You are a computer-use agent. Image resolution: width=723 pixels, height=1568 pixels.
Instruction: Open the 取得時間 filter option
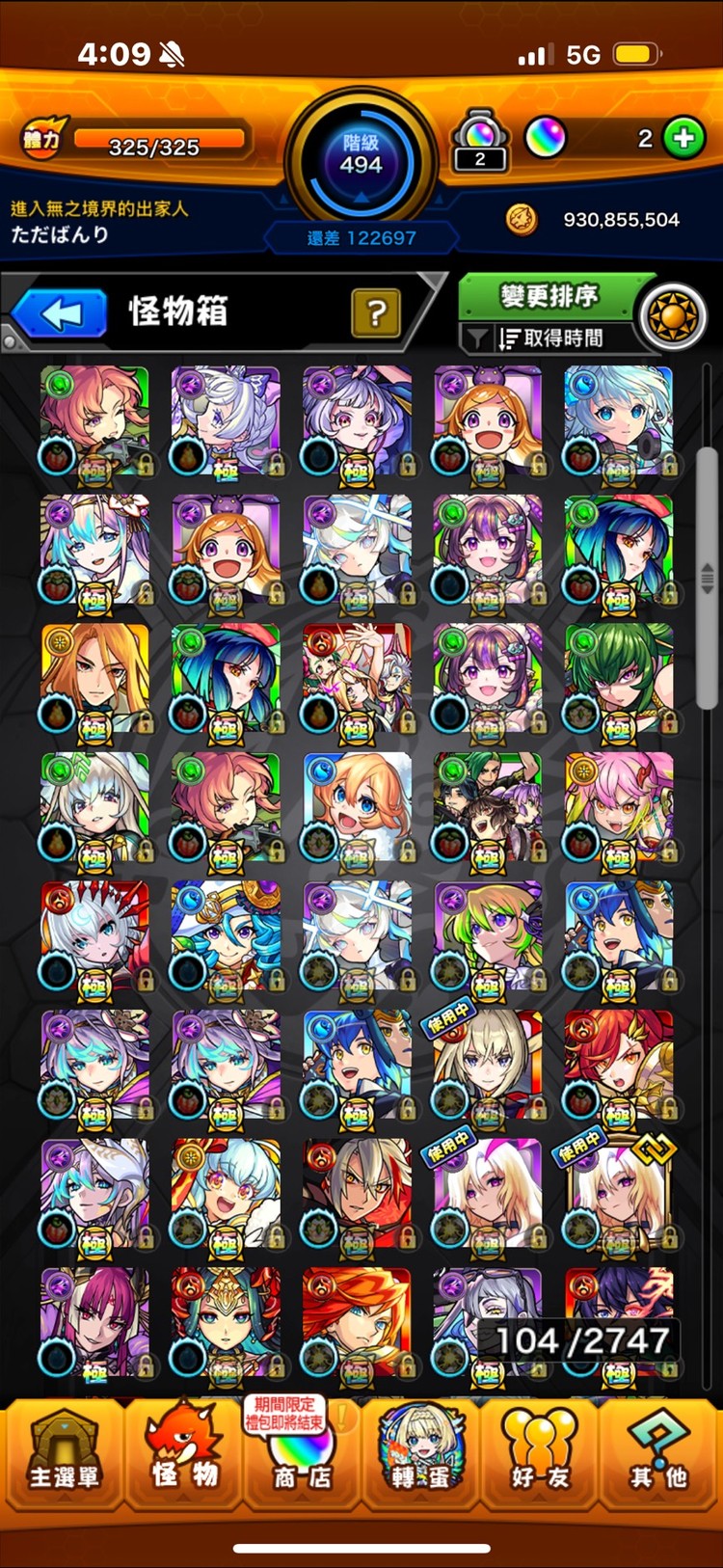pos(551,338)
